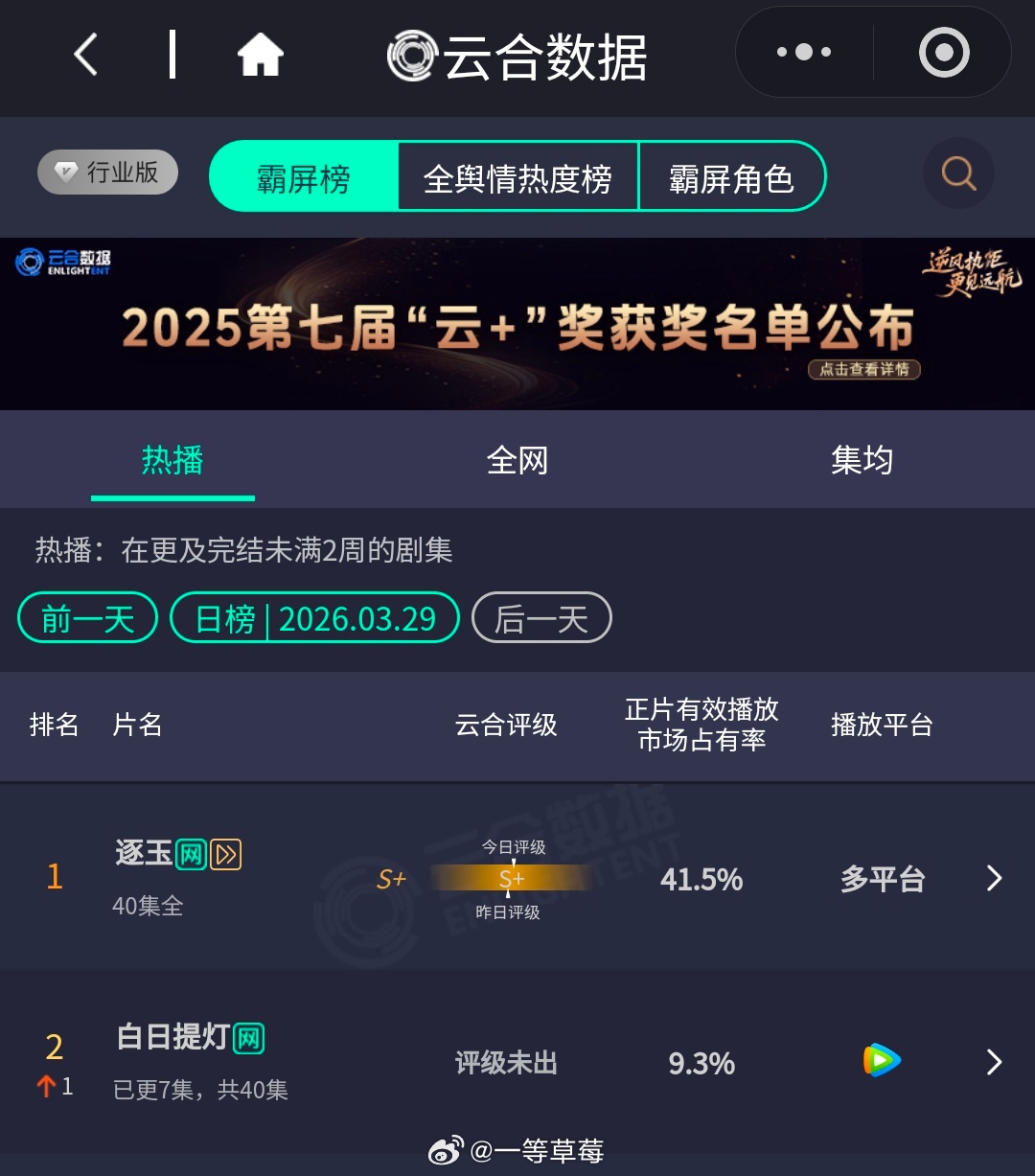Select the 霸屏角色 option

(732, 176)
